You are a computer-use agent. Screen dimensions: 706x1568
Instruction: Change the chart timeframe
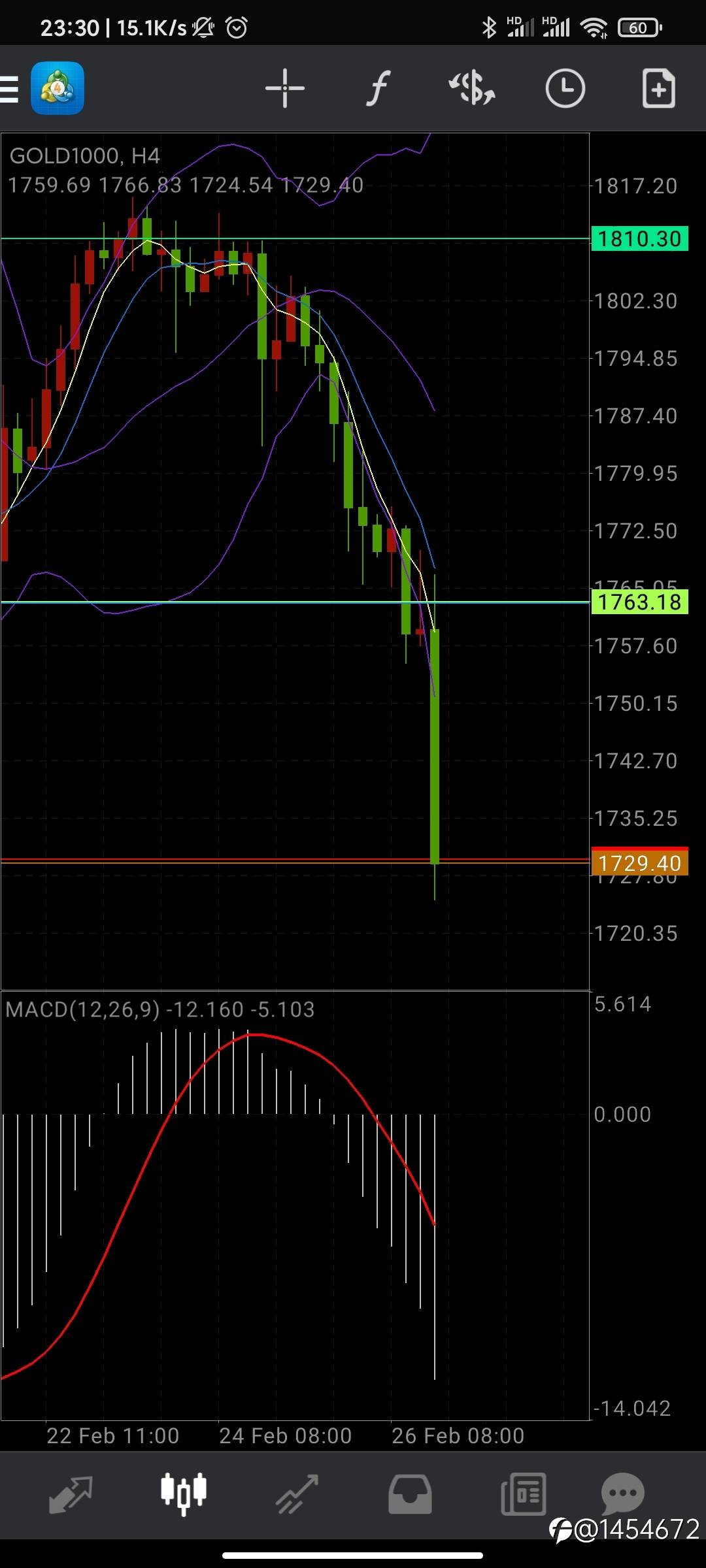point(565,88)
